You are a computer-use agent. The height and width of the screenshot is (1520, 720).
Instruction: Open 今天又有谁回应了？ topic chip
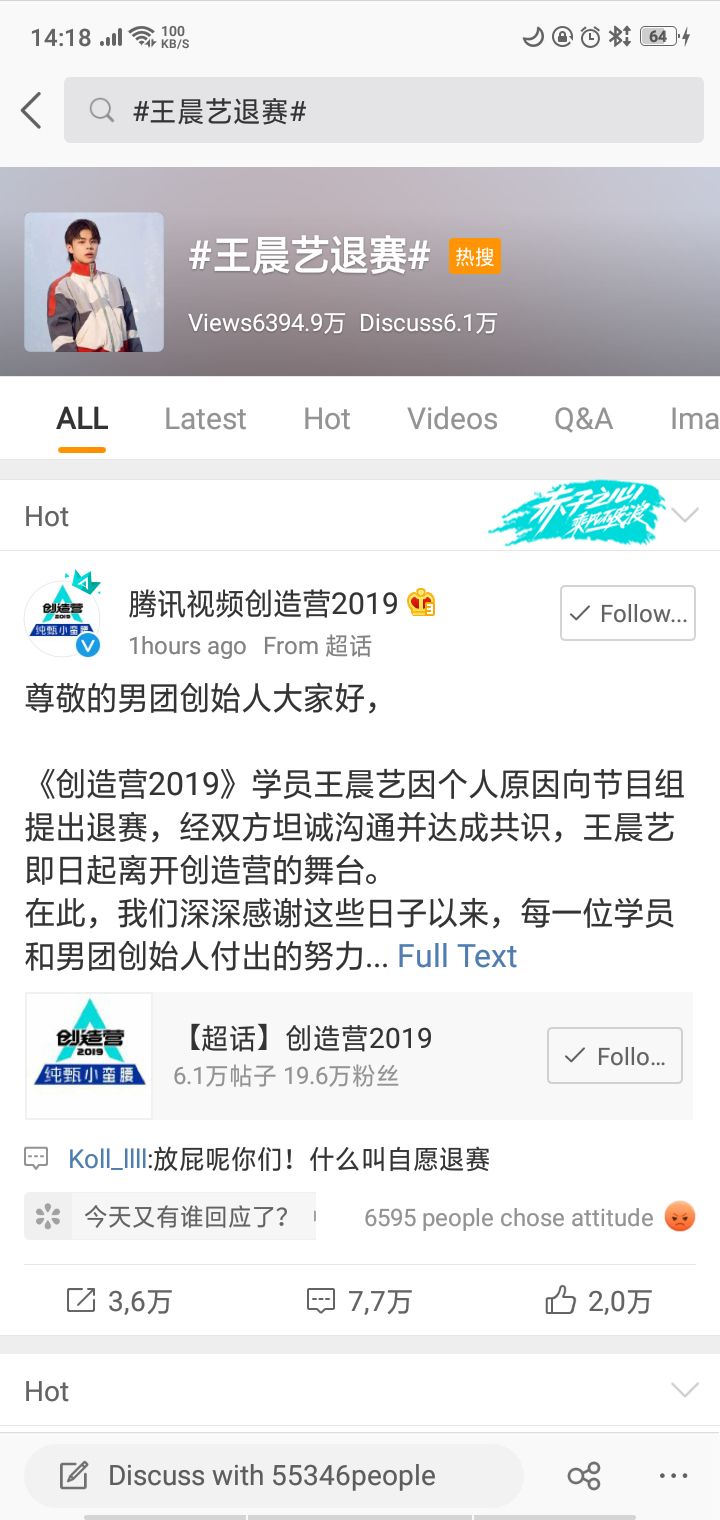pos(170,1217)
